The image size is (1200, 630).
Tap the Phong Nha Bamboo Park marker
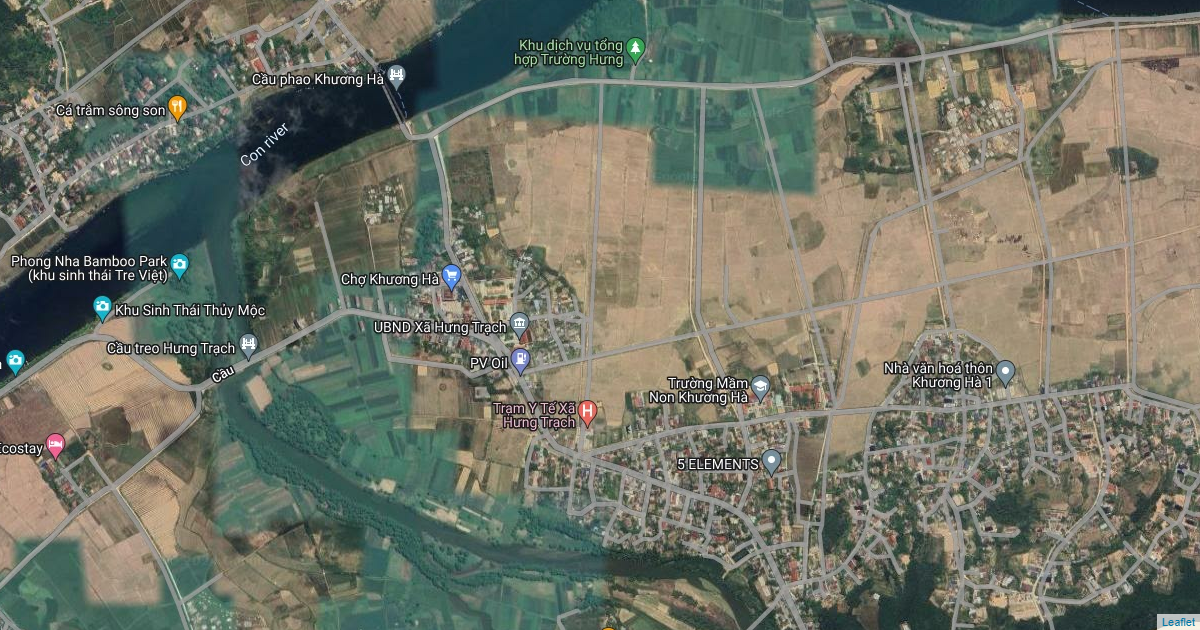click(x=179, y=264)
